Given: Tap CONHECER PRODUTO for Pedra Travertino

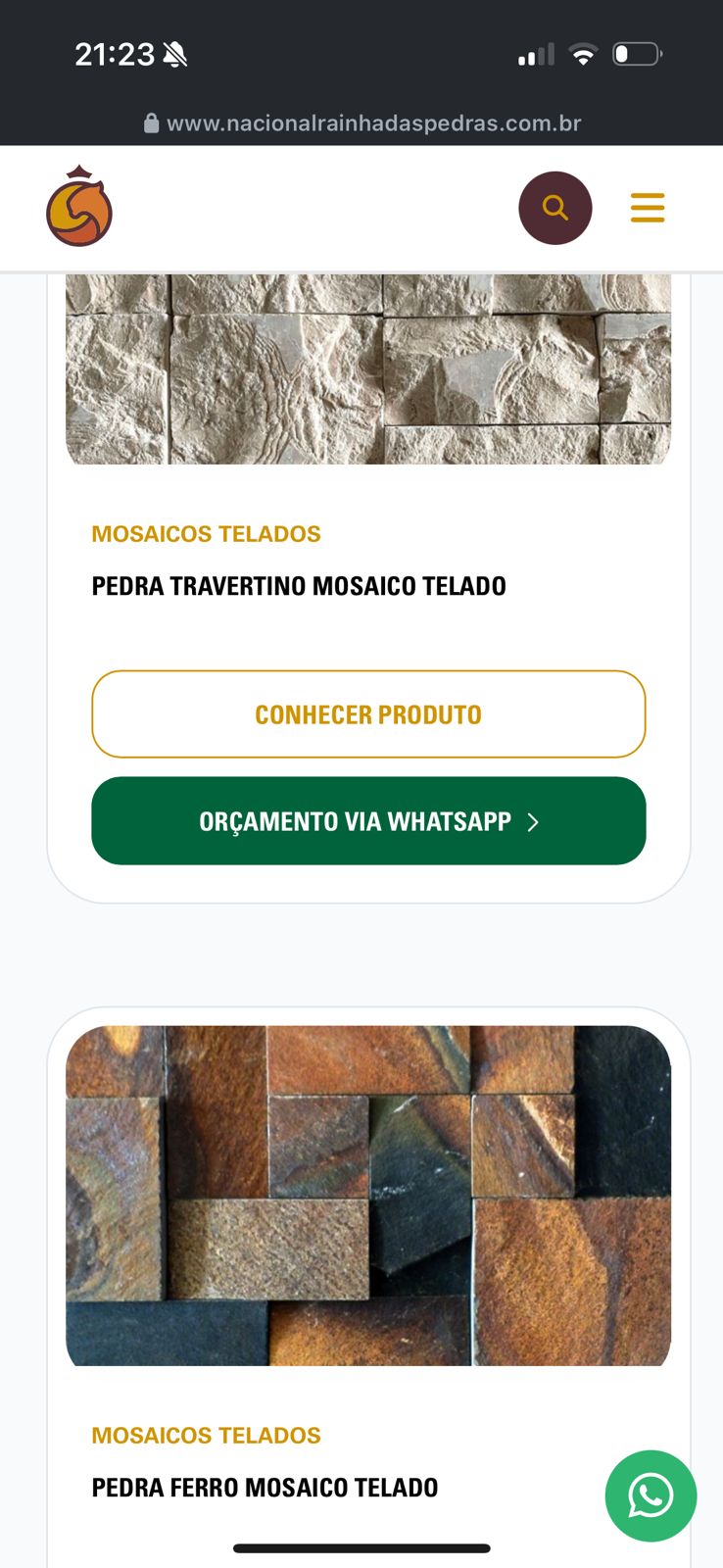Looking at the screenshot, I should click(368, 714).
